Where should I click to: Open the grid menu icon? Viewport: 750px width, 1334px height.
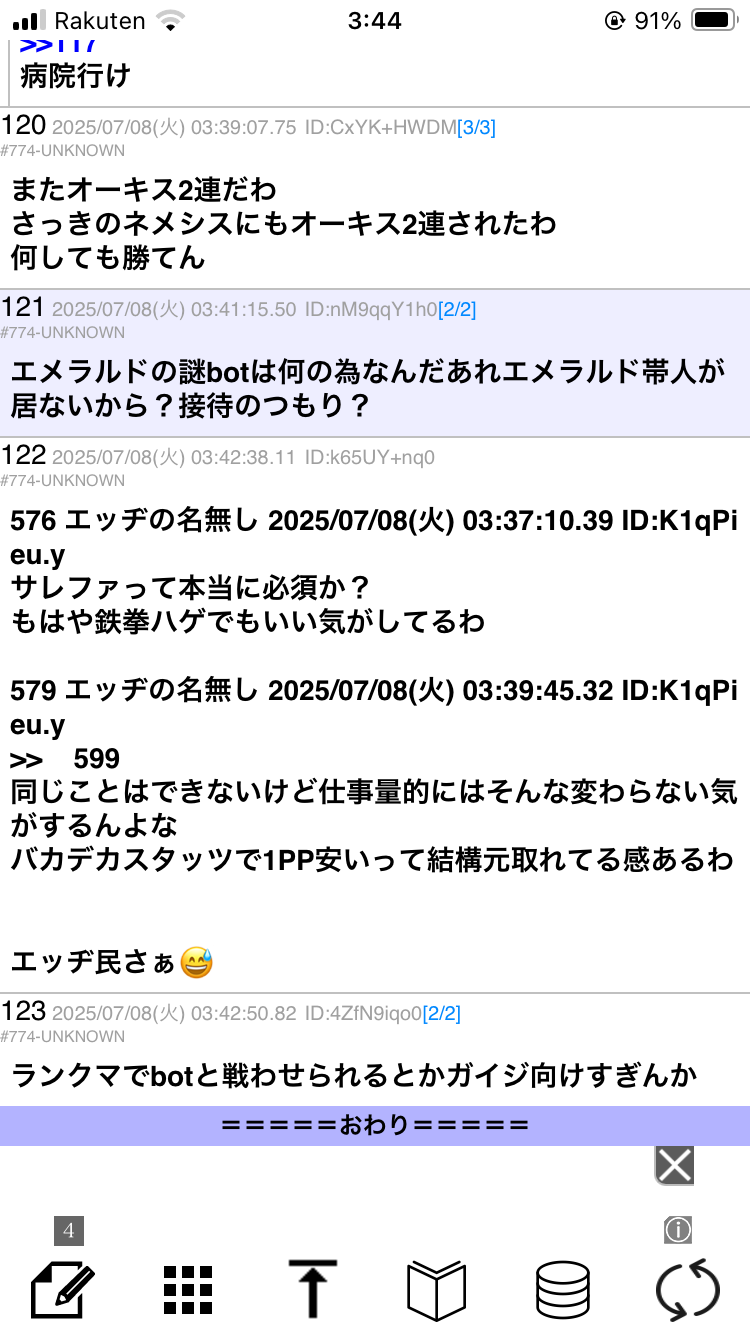(188, 1291)
